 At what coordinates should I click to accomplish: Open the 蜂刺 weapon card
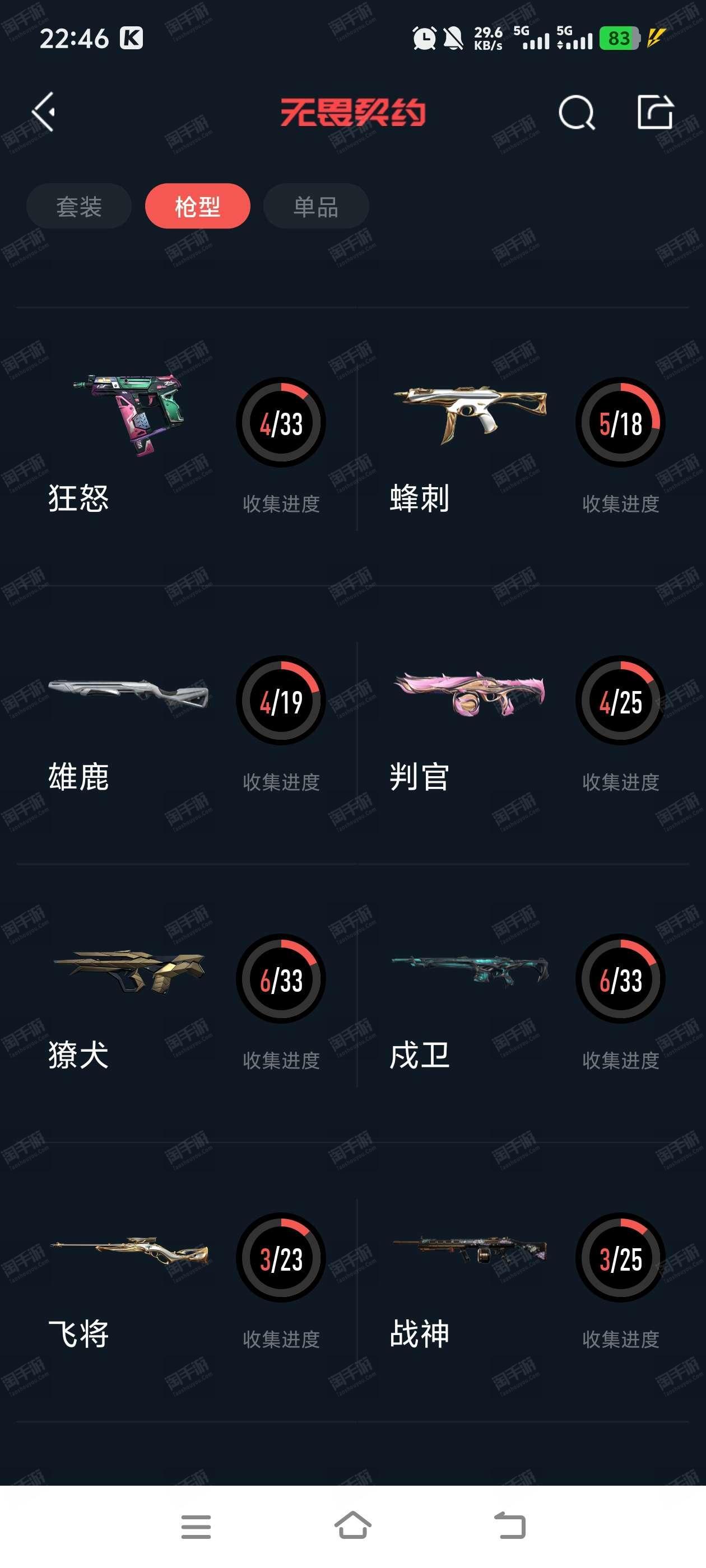pyautogui.click(x=524, y=444)
